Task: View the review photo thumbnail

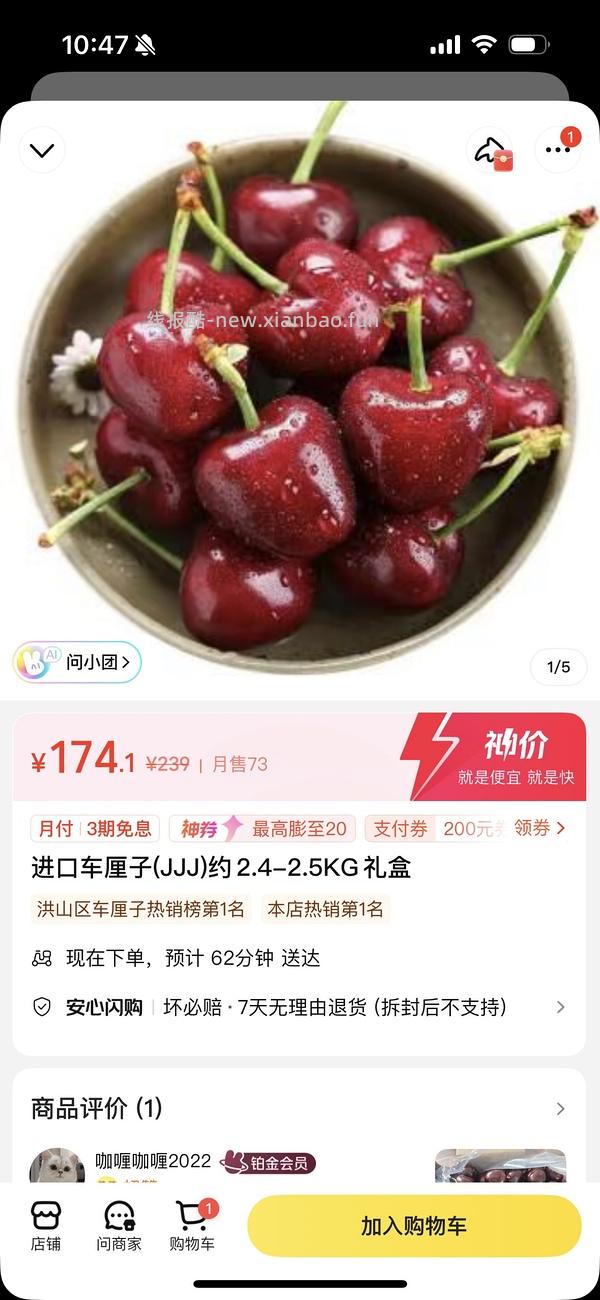Action: pos(500,1166)
